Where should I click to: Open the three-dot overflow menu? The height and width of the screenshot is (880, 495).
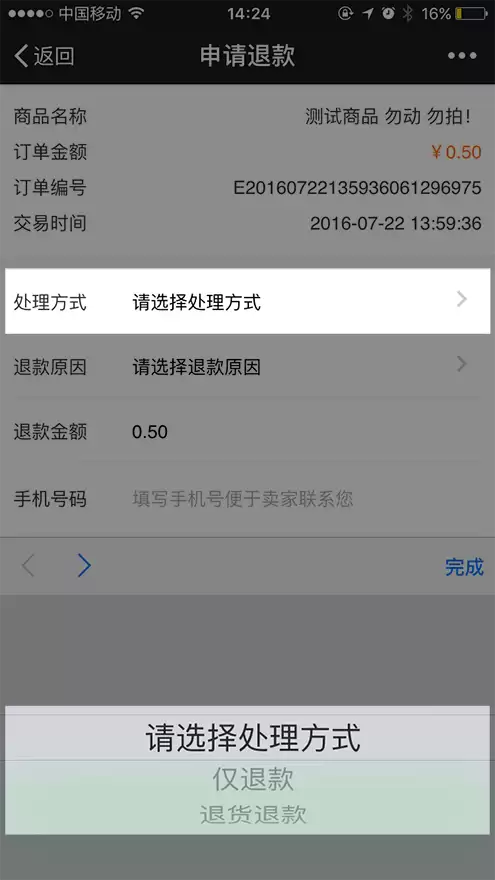pyautogui.click(x=462, y=56)
